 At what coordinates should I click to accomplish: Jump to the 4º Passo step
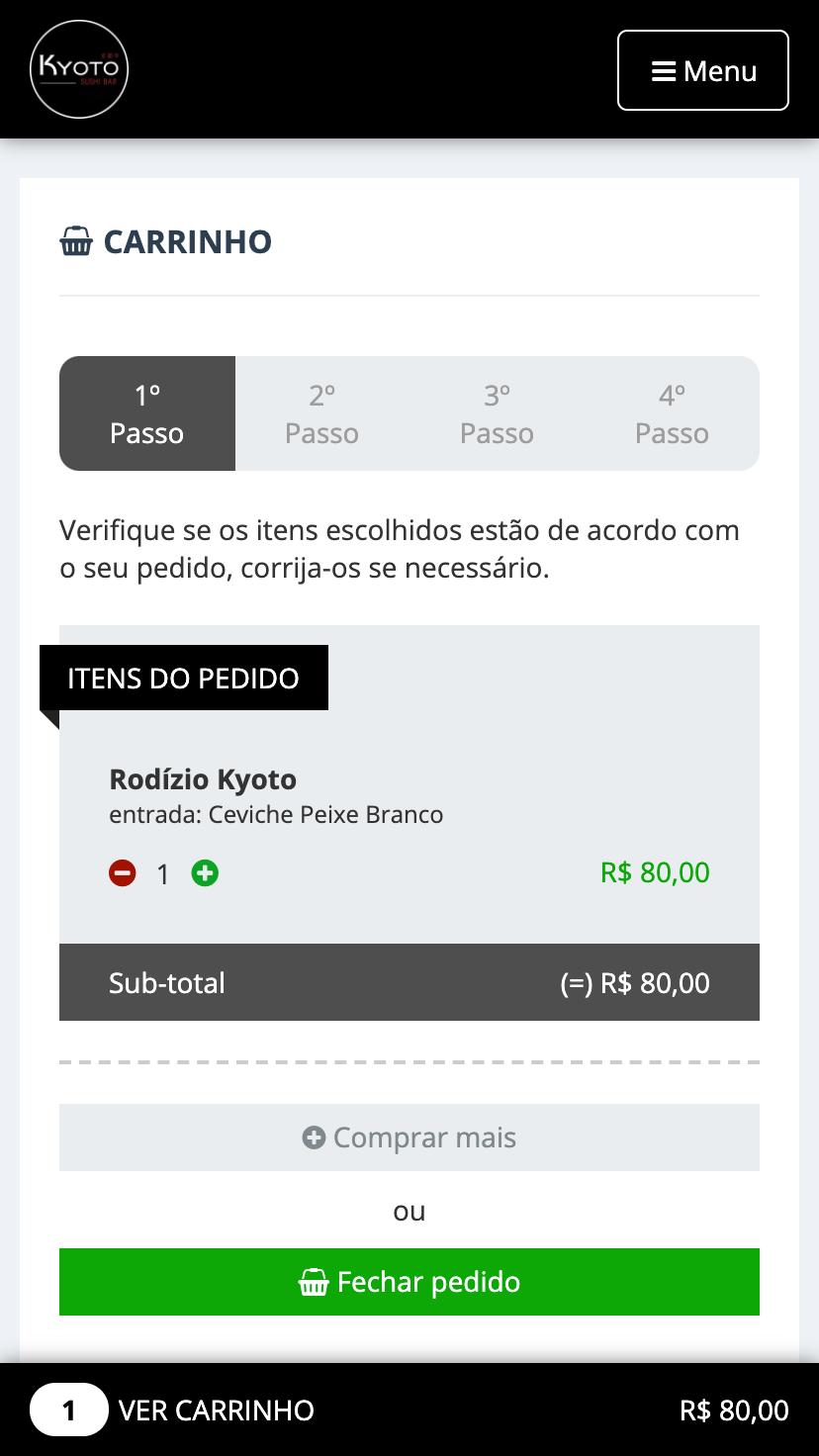[673, 413]
